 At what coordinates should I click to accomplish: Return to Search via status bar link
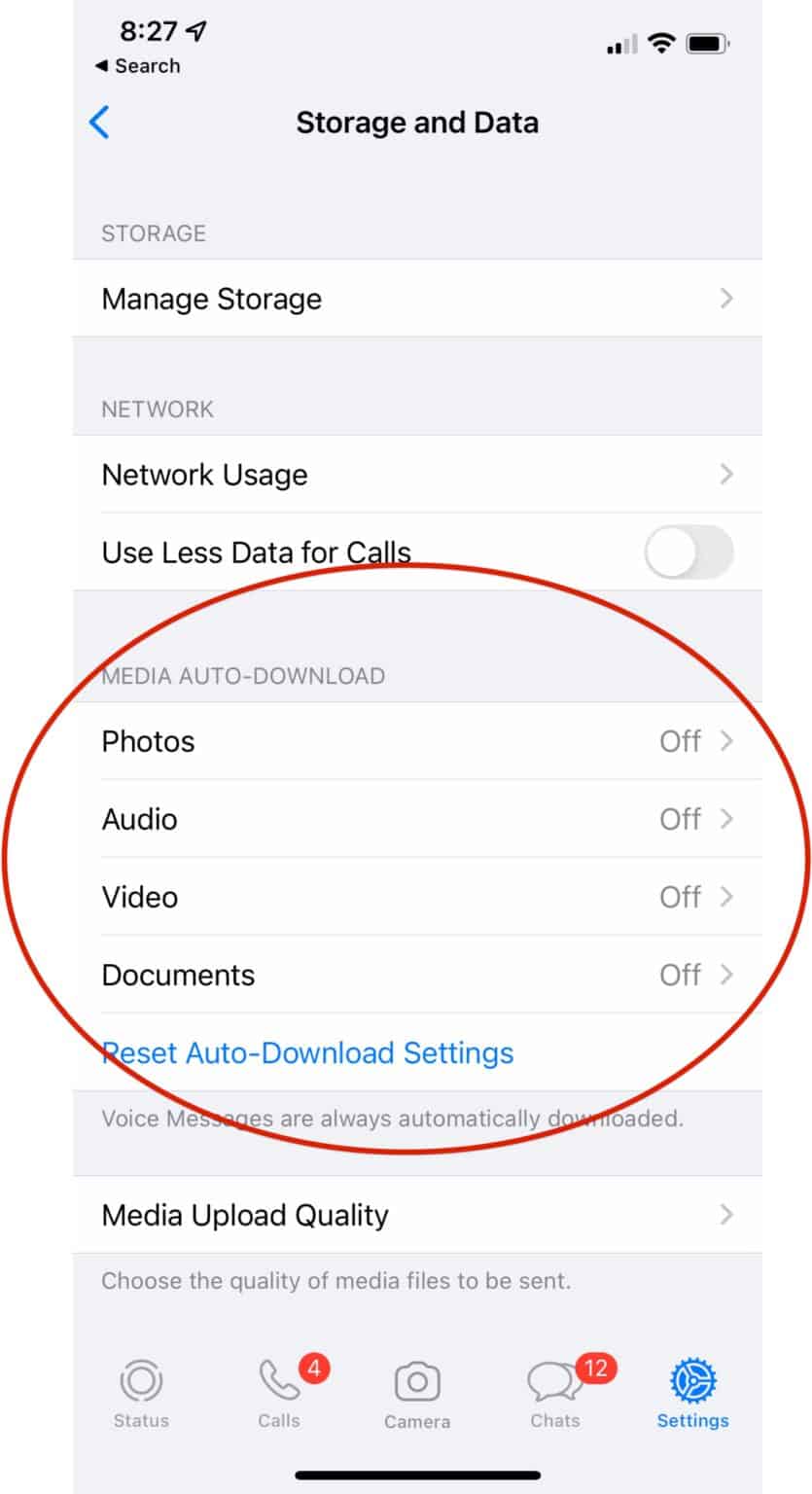(137, 66)
